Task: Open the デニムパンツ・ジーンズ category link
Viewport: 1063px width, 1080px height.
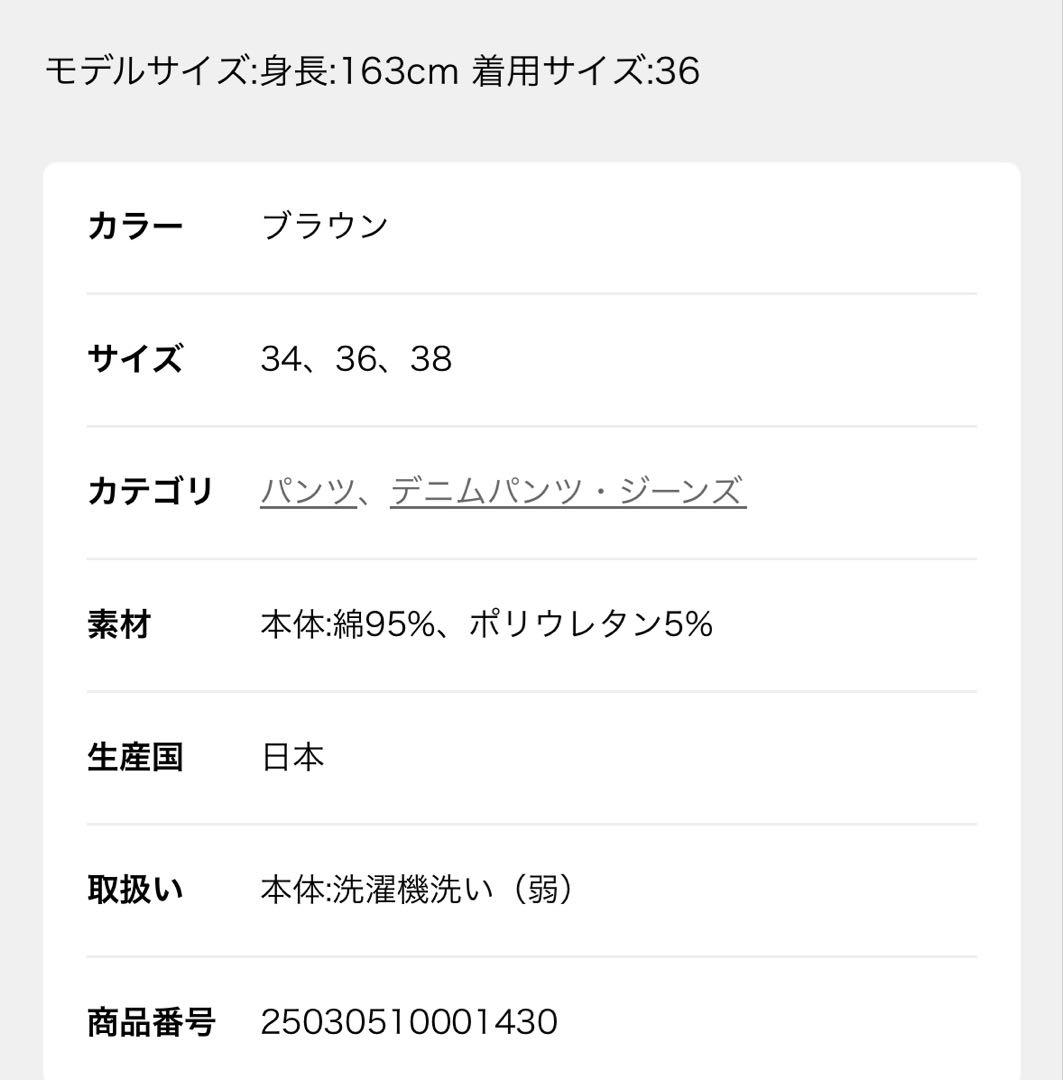Action: pos(567,492)
